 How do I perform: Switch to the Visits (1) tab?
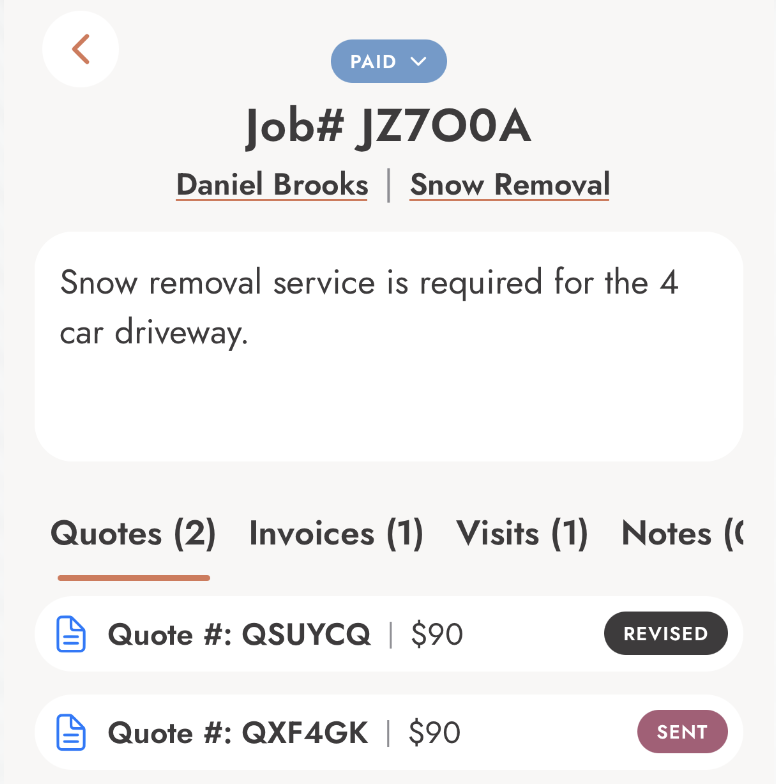(x=522, y=534)
